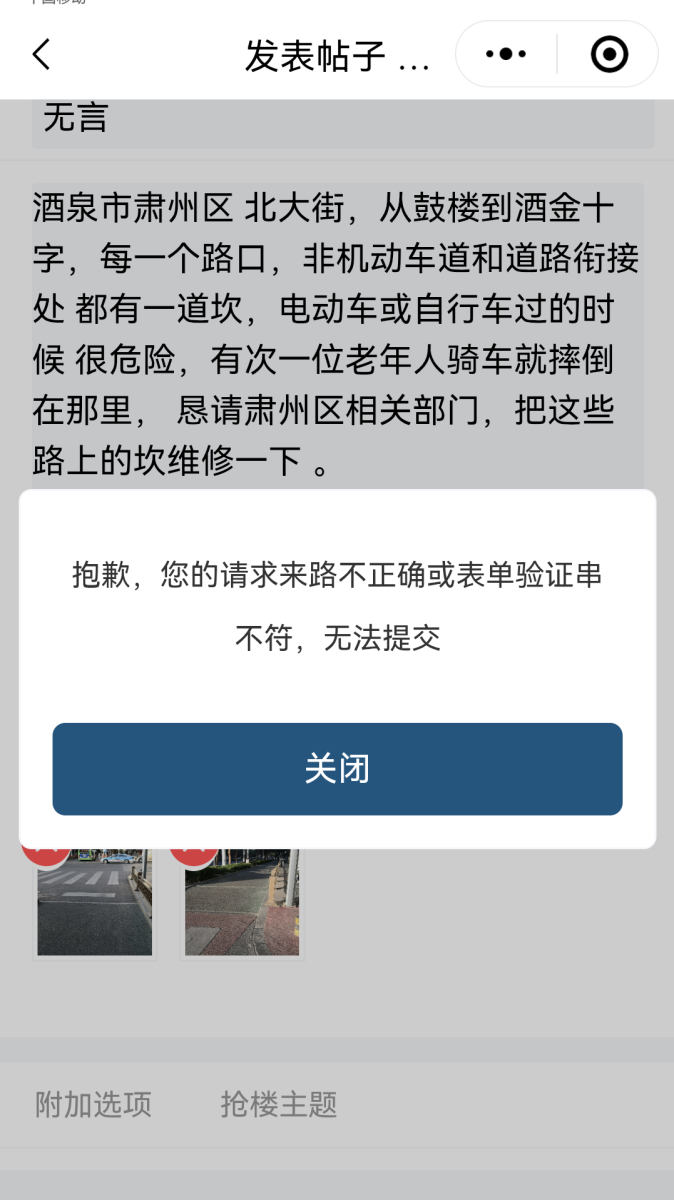Switch to the 附加选项 tab

(93, 1104)
